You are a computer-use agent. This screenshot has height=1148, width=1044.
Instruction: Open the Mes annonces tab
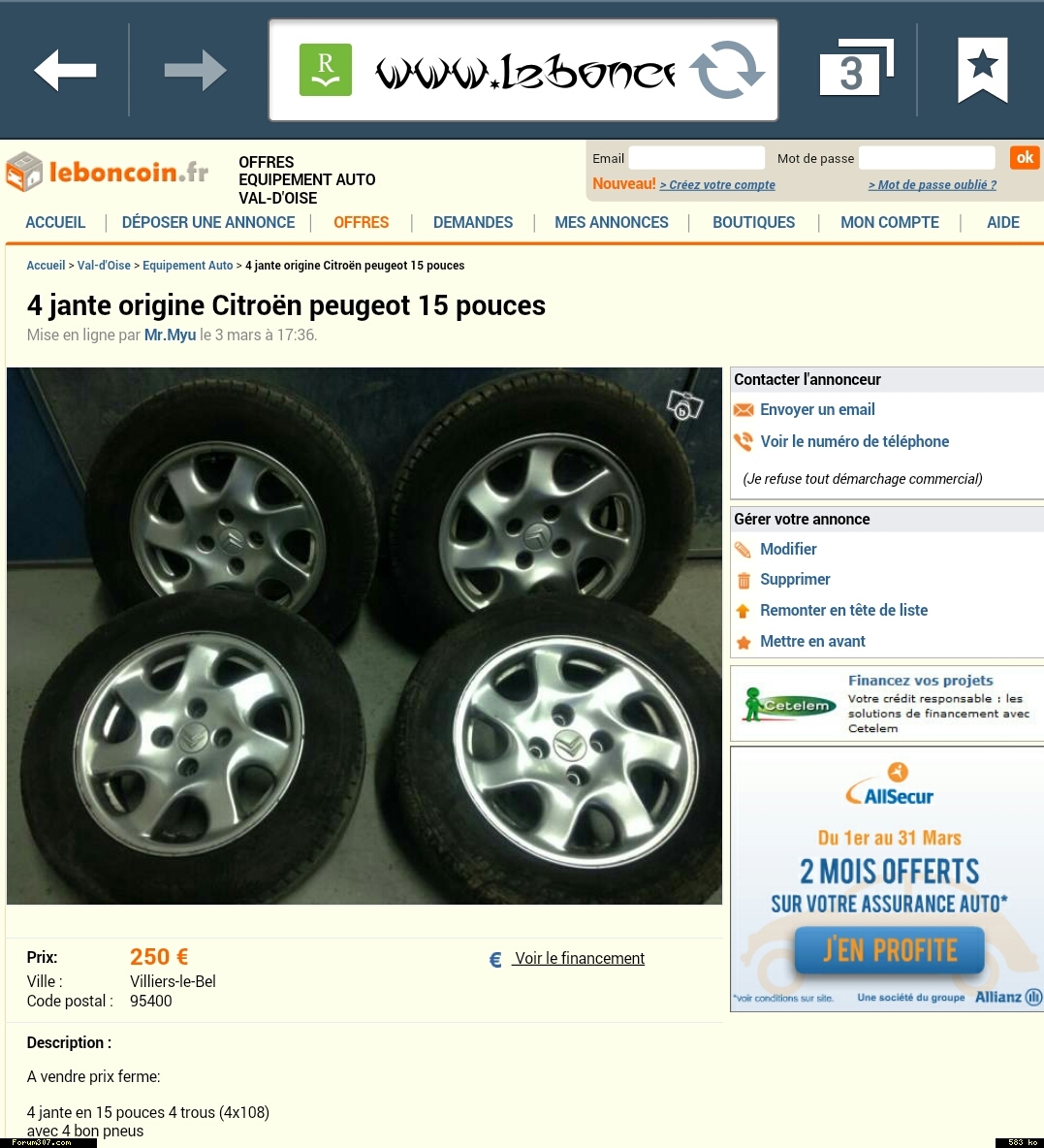coord(612,222)
